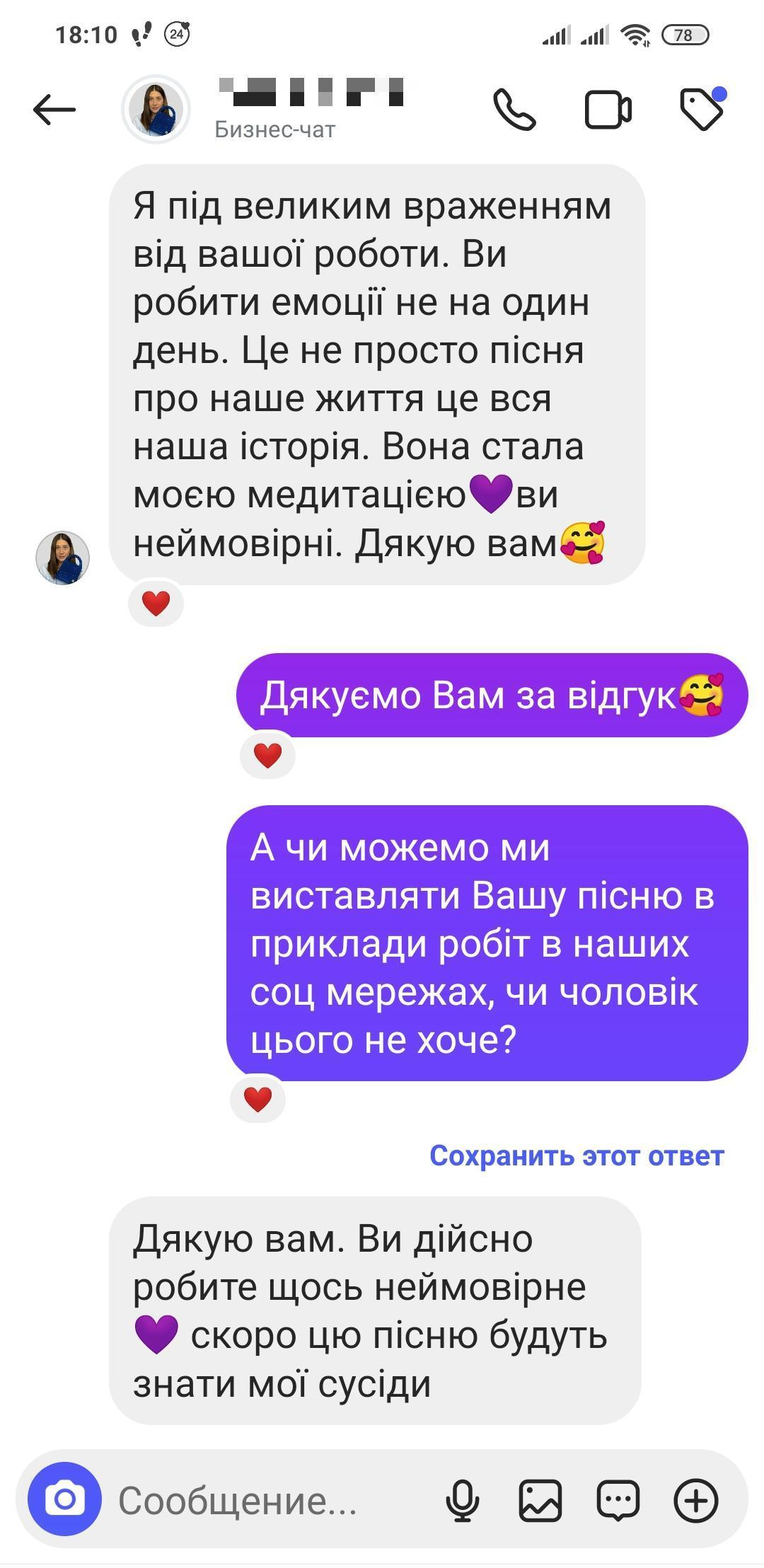The image size is (764, 1568).
Task: Open the label tag options
Action: pos(702,110)
